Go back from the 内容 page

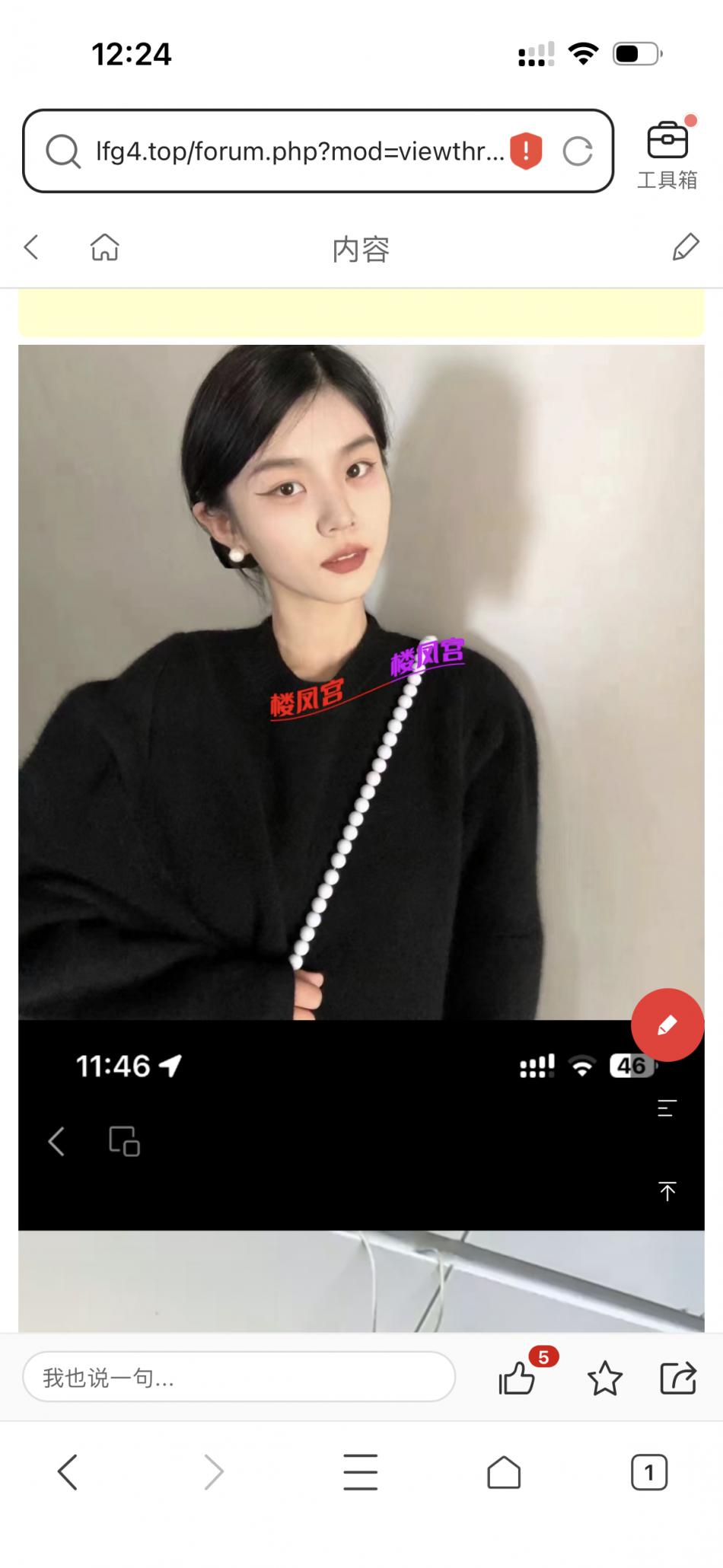pos(32,247)
